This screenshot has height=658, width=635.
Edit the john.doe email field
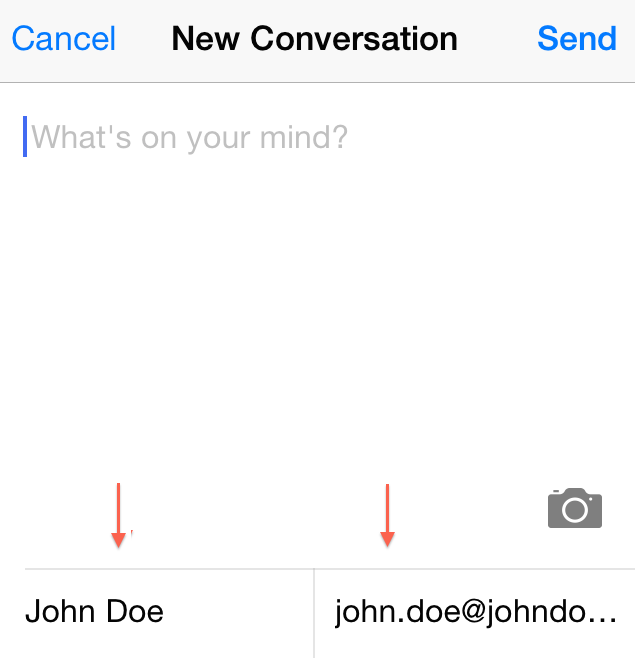[475, 611]
